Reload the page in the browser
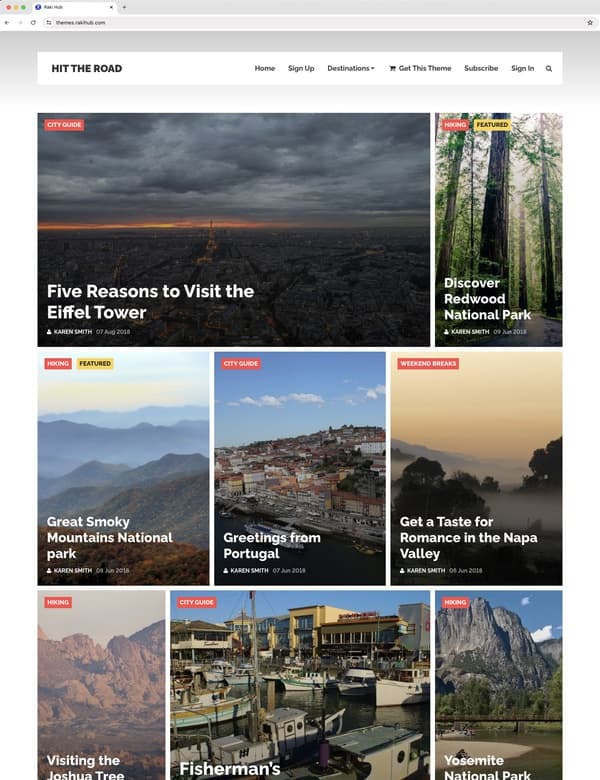The width and height of the screenshot is (600, 780). tap(33, 21)
